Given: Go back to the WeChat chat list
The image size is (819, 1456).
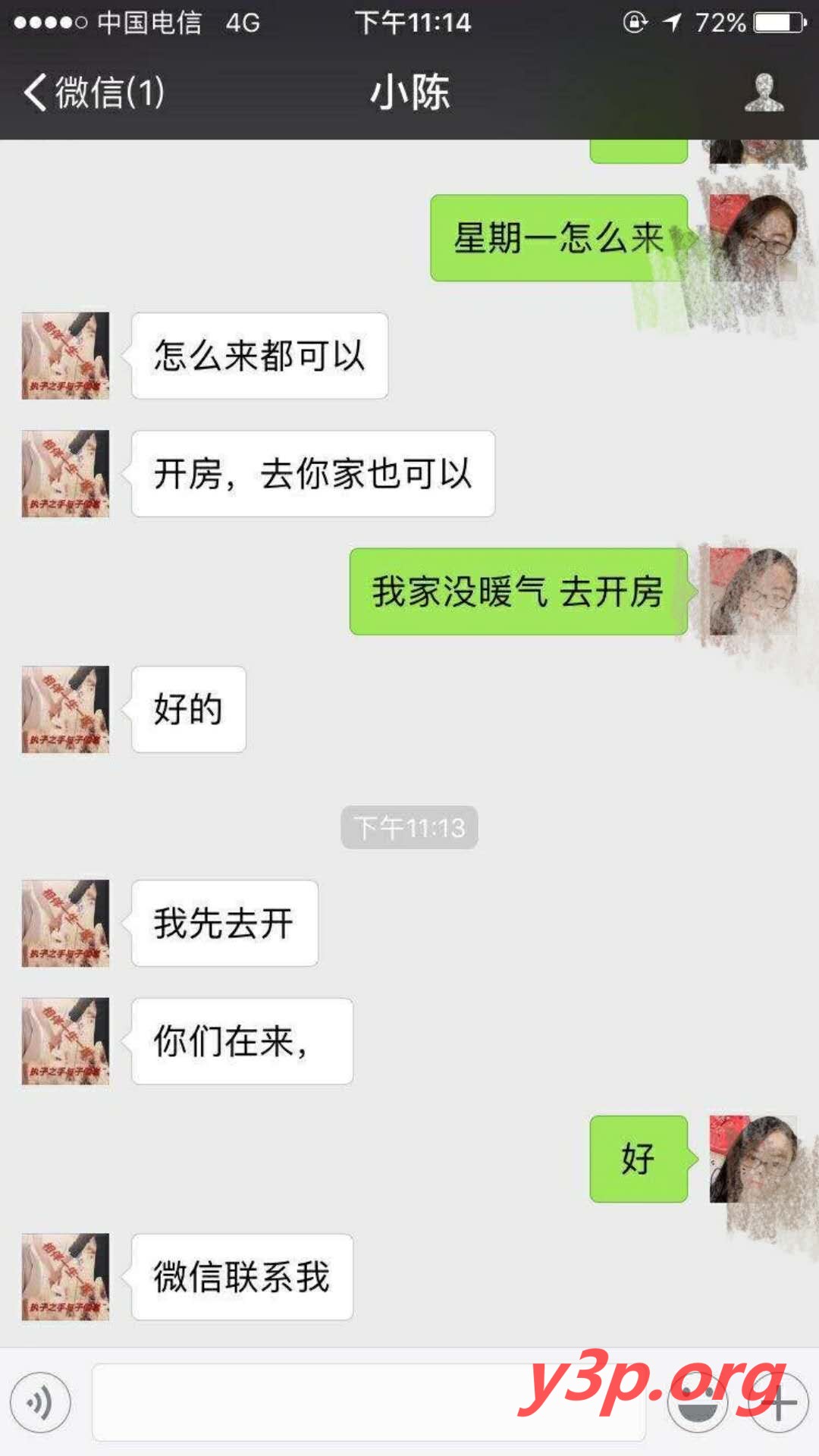Looking at the screenshot, I should pos(93,93).
